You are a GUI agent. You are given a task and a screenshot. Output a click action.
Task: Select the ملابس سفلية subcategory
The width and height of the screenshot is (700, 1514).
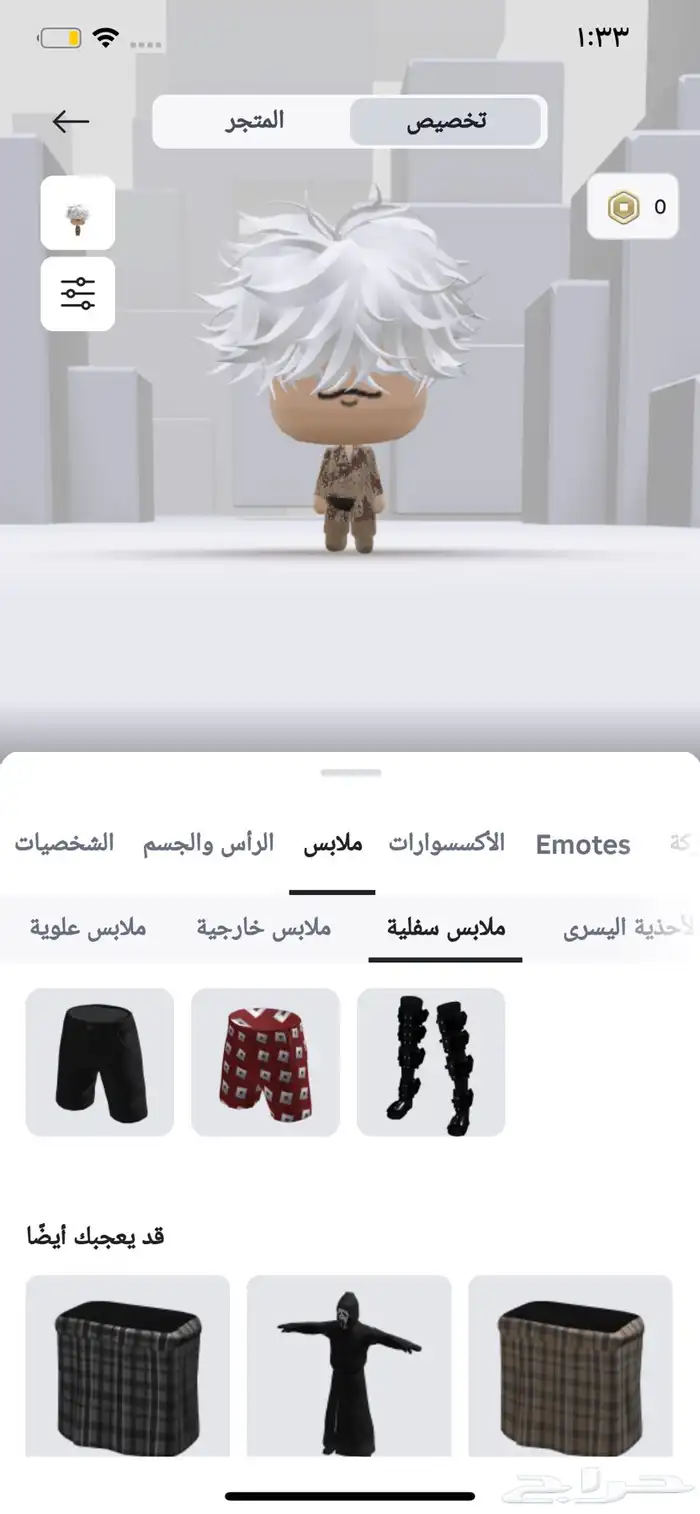pos(446,928)
